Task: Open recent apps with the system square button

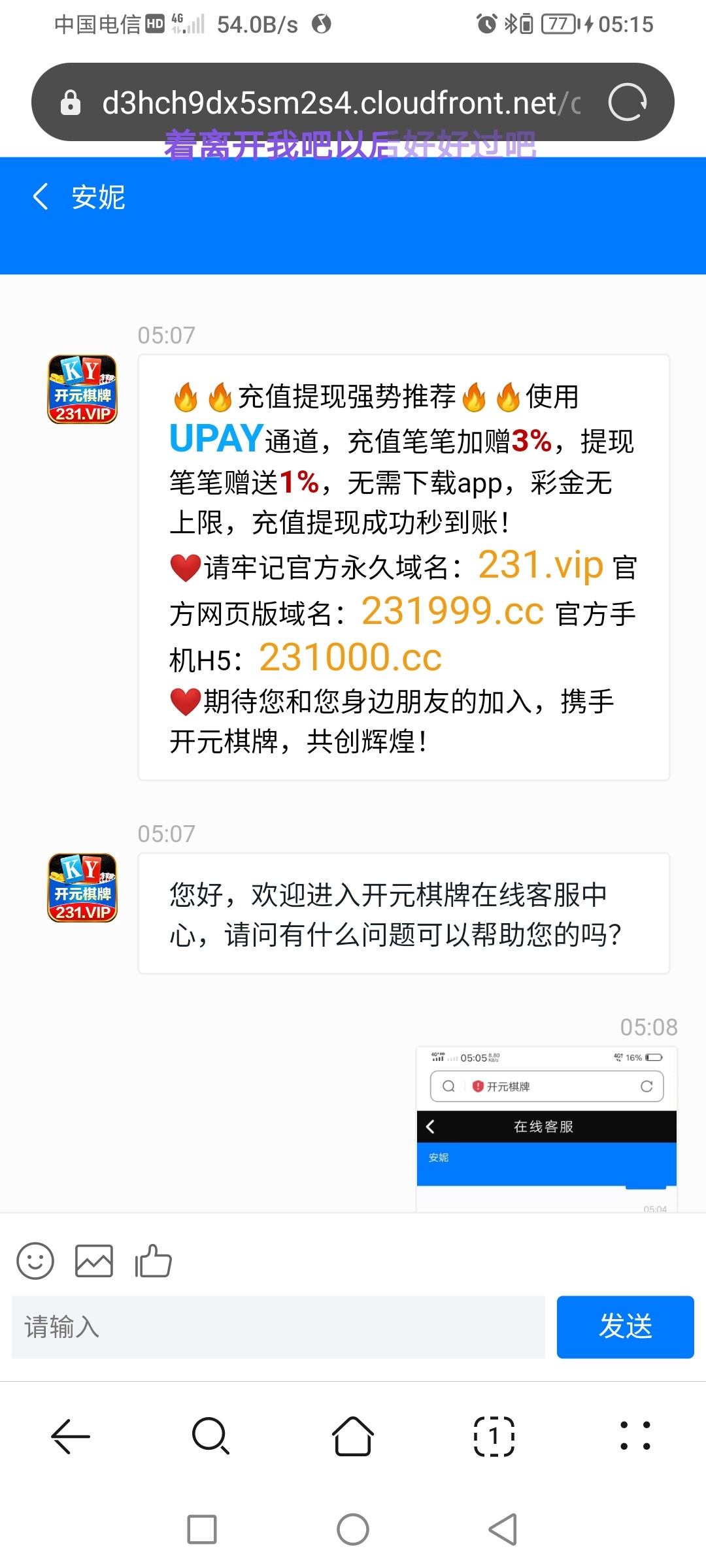Action: tap(202, 1529)
